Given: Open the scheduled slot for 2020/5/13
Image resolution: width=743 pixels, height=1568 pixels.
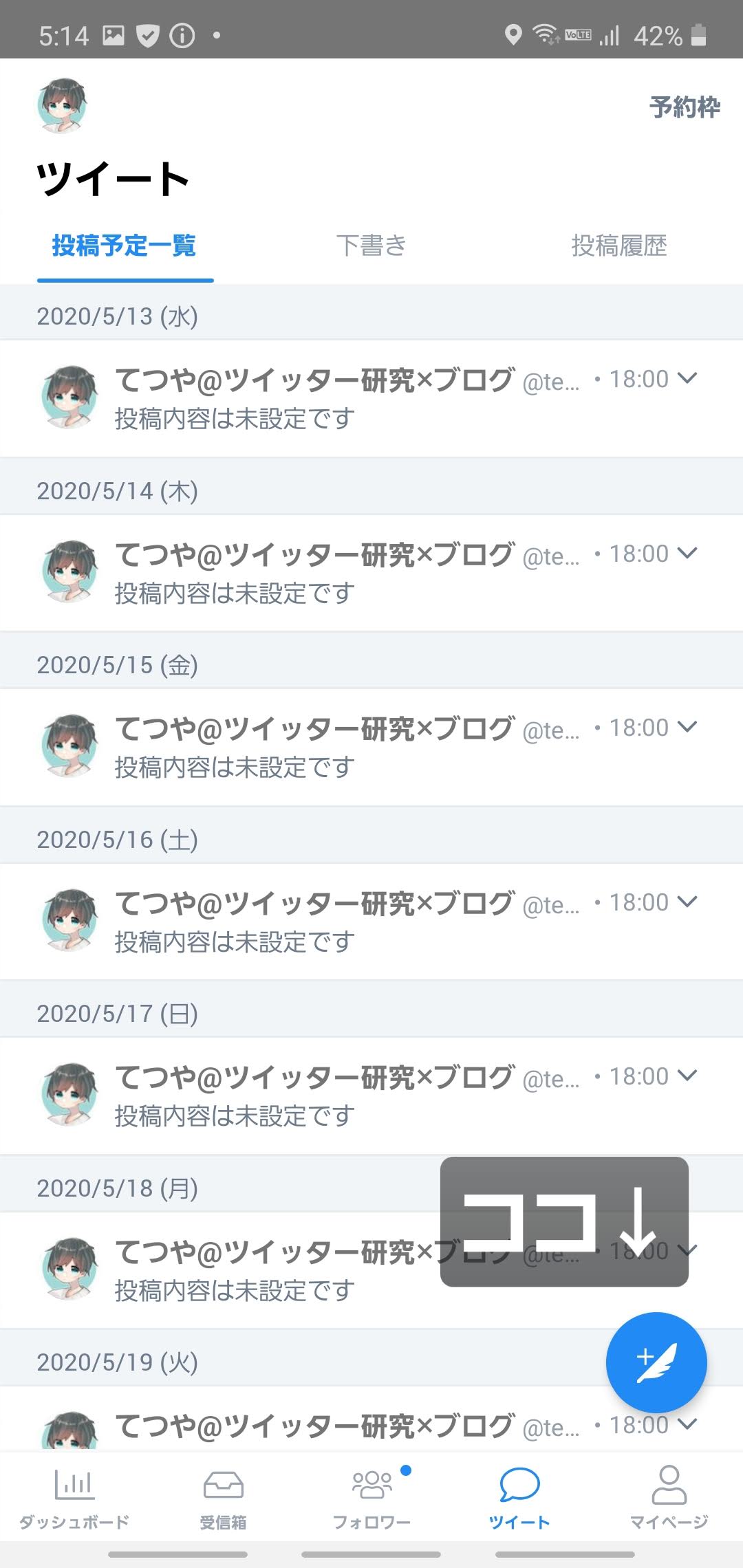Looking at the screenshot, I should point(371,399).
